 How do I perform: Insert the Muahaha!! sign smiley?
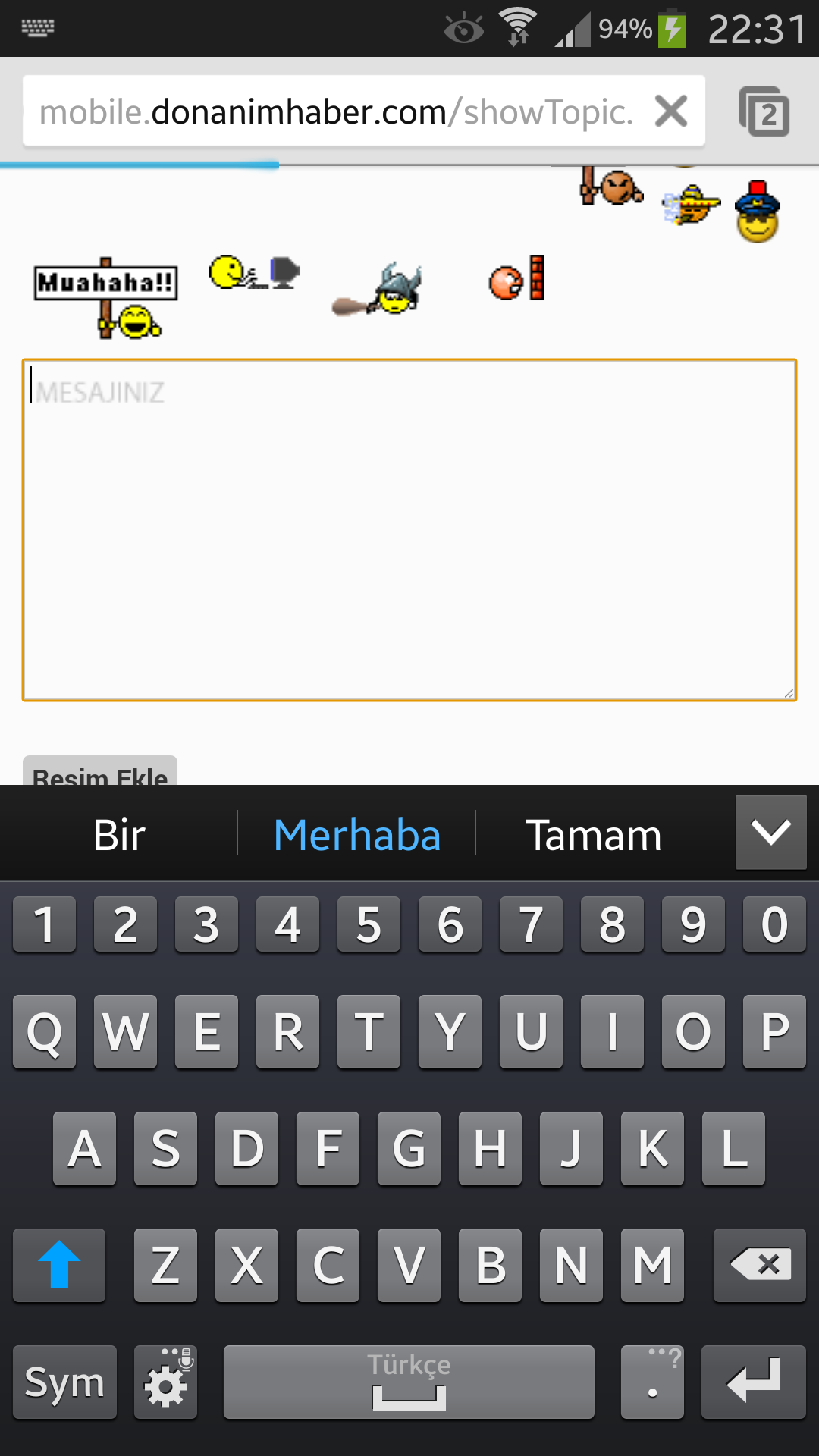click(105, 297)
